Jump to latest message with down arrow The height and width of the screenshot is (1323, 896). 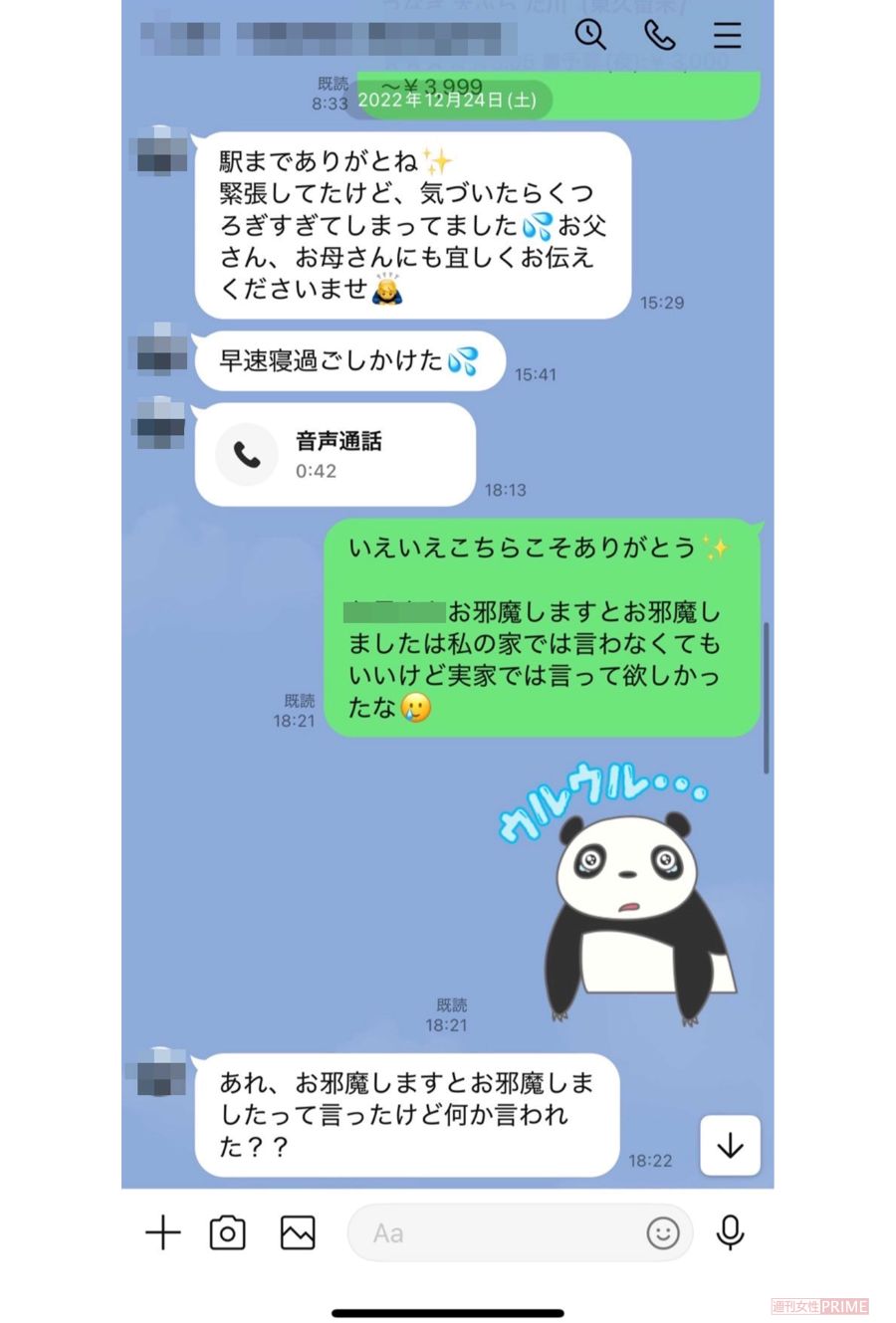click(730, 1146)
